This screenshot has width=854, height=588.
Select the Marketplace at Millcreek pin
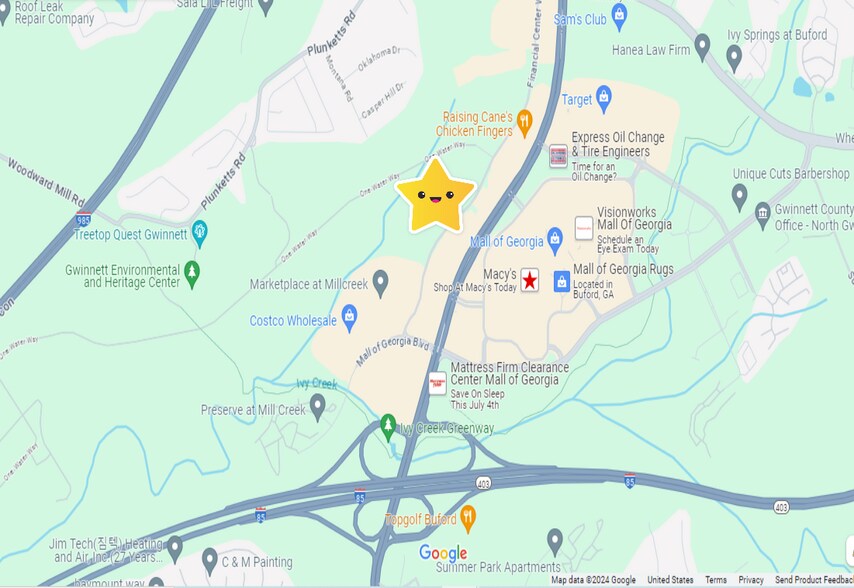[x=380, y=283]
